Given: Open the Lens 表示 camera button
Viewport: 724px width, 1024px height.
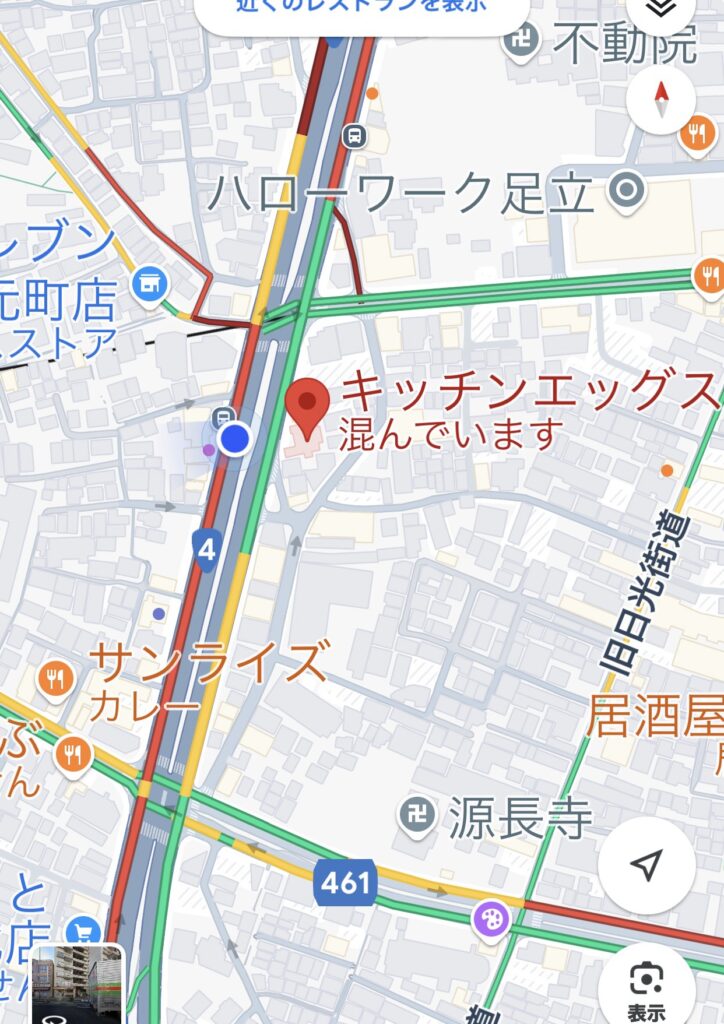Looking at the screenshot, I should click(x=646, y=989).
